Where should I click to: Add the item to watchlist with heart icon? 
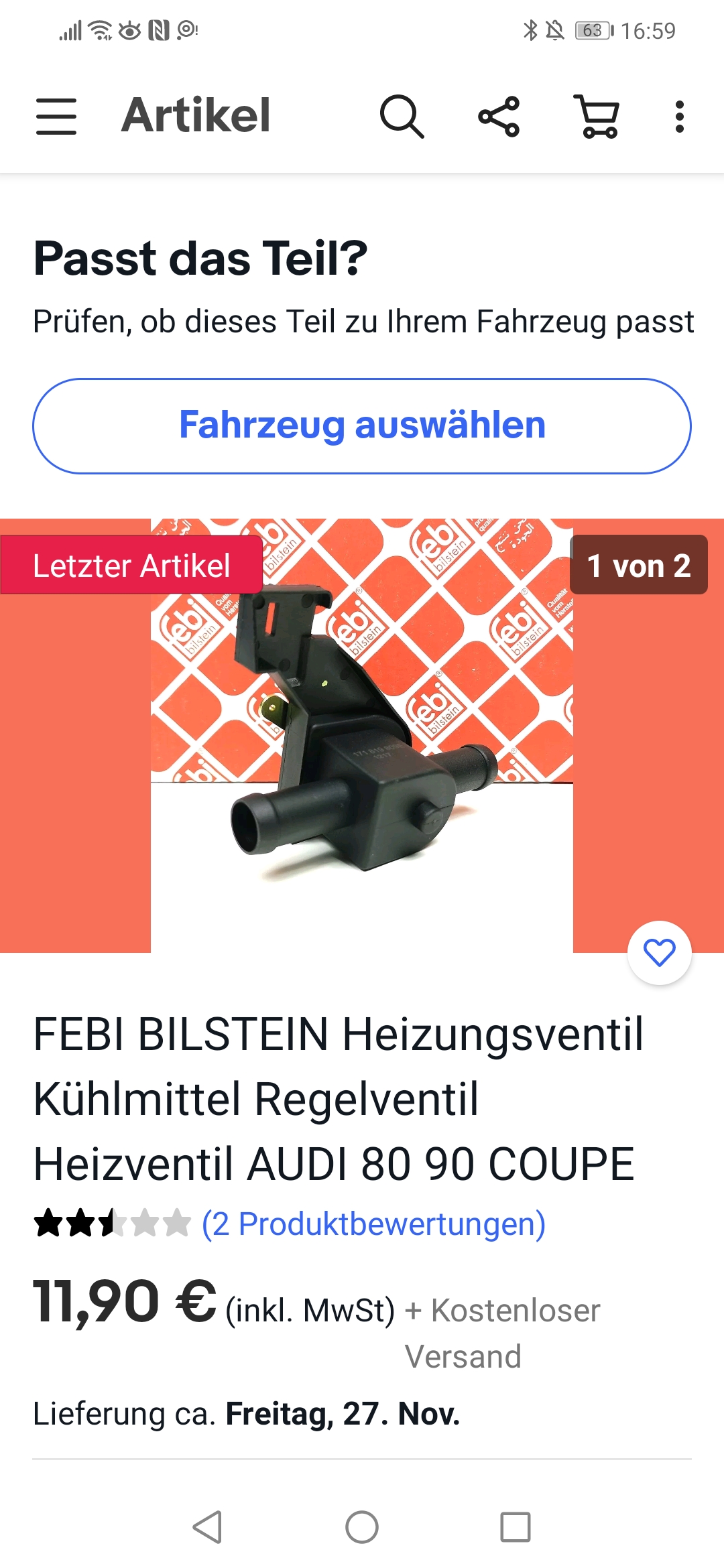(660, 953)
